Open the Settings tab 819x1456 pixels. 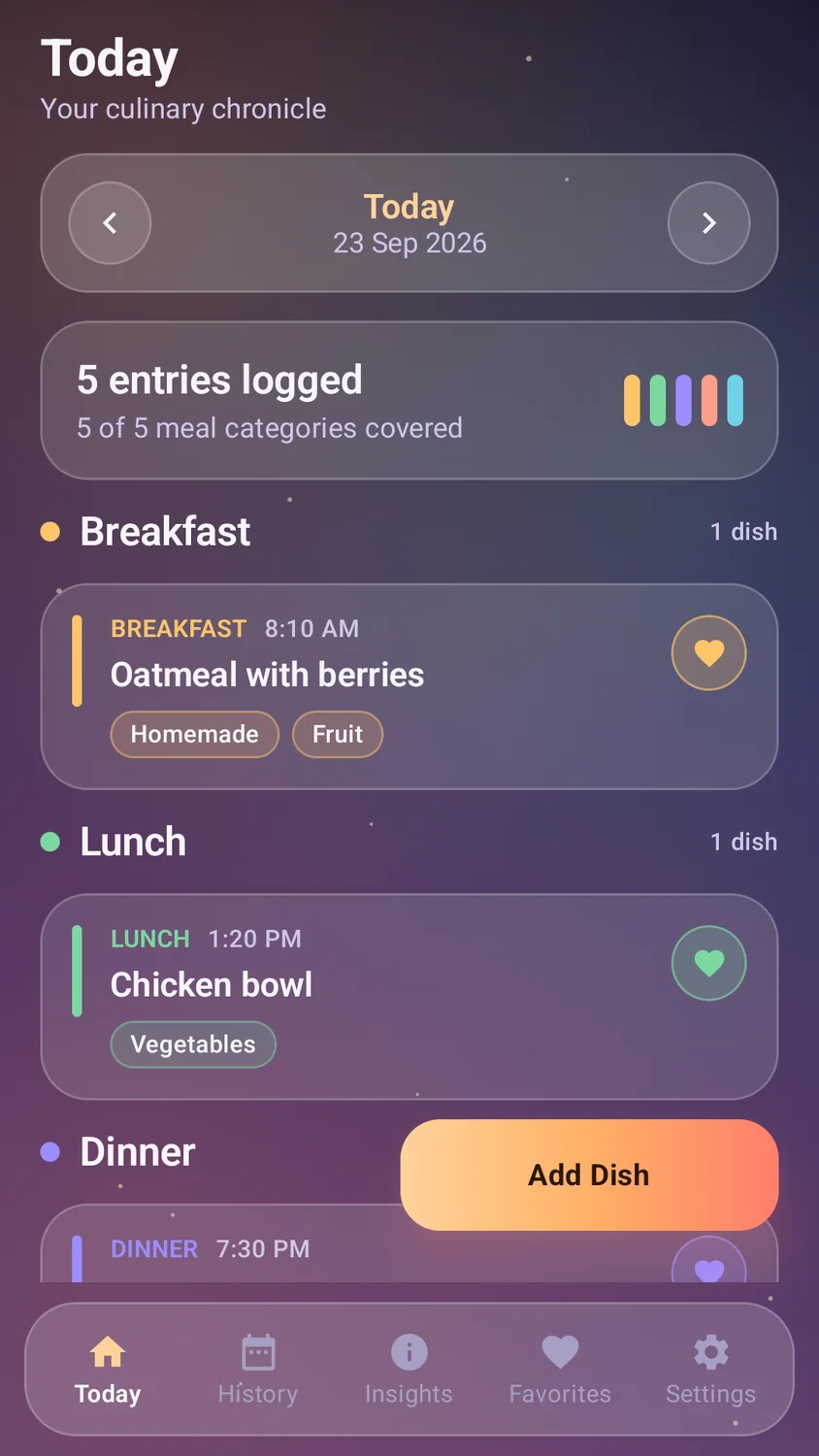710,1370
